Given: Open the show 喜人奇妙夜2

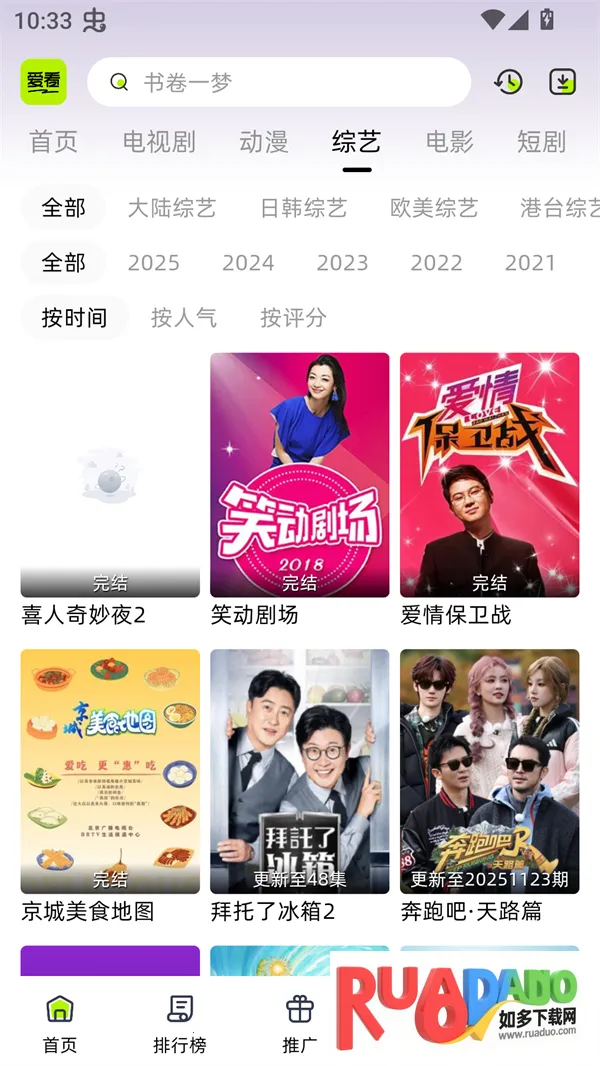Looking at the screenshot, I should [x=110, y=475].
